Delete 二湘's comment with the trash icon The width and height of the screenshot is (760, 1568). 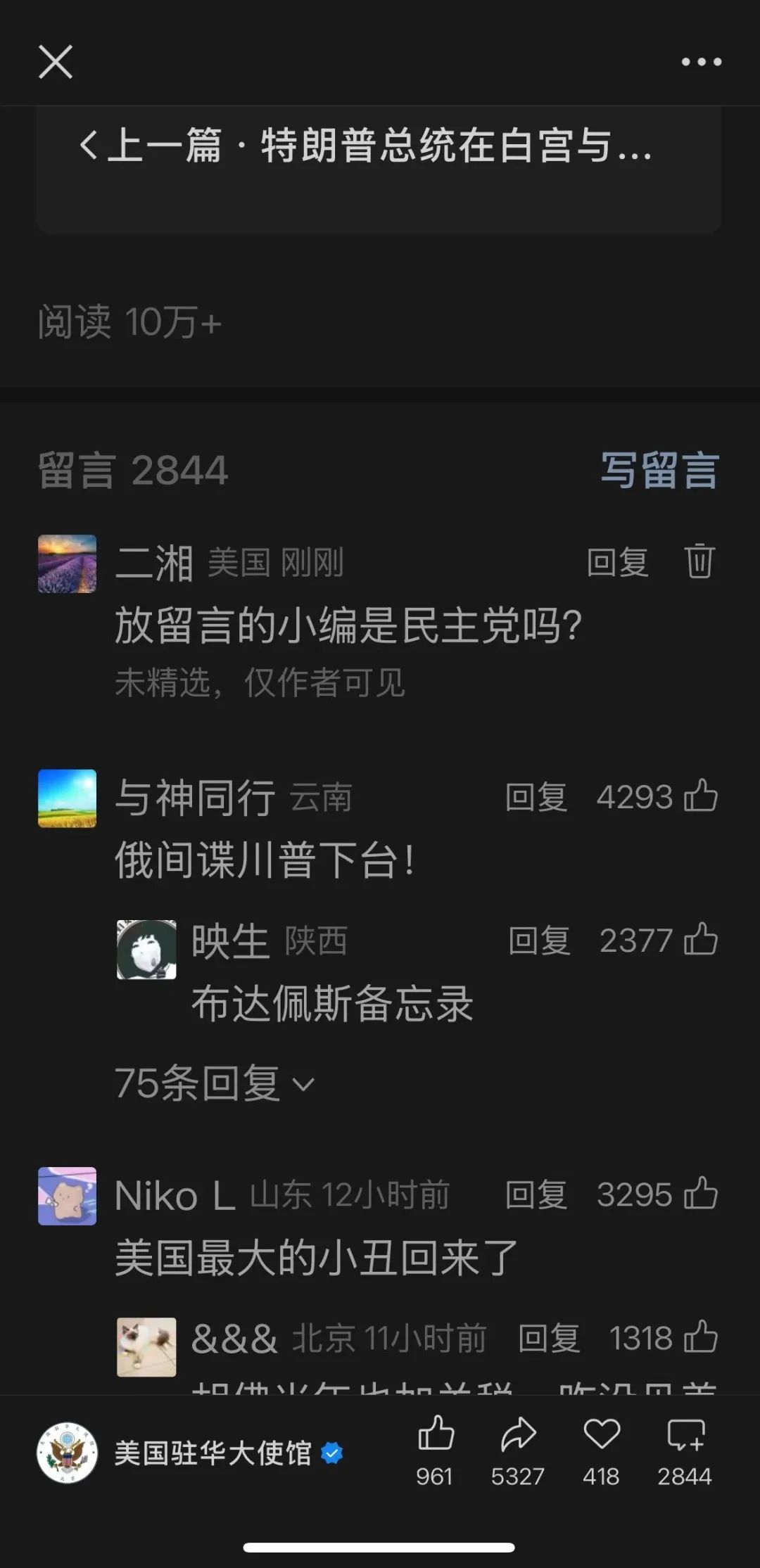(699, 561)
